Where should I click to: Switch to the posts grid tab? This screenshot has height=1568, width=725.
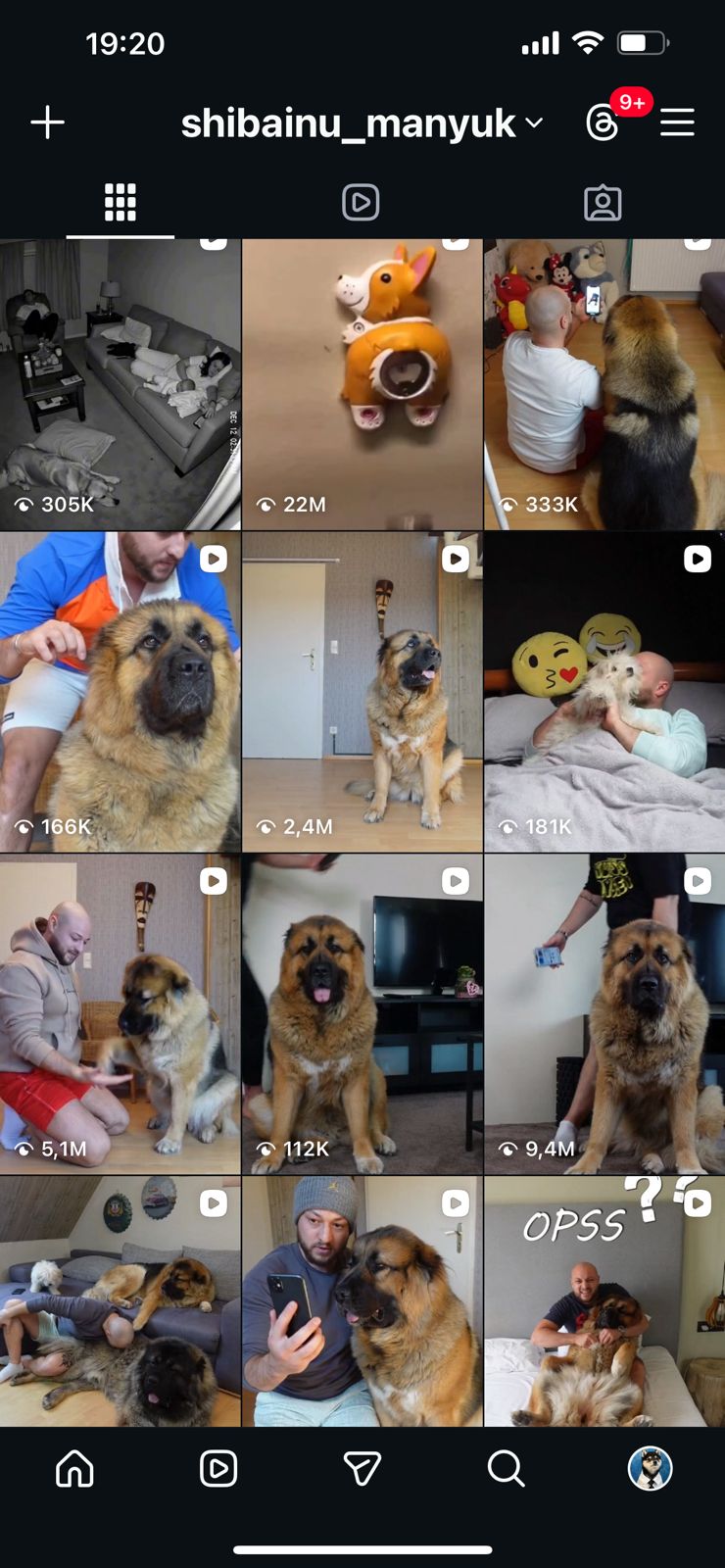[x=121, y=202]
